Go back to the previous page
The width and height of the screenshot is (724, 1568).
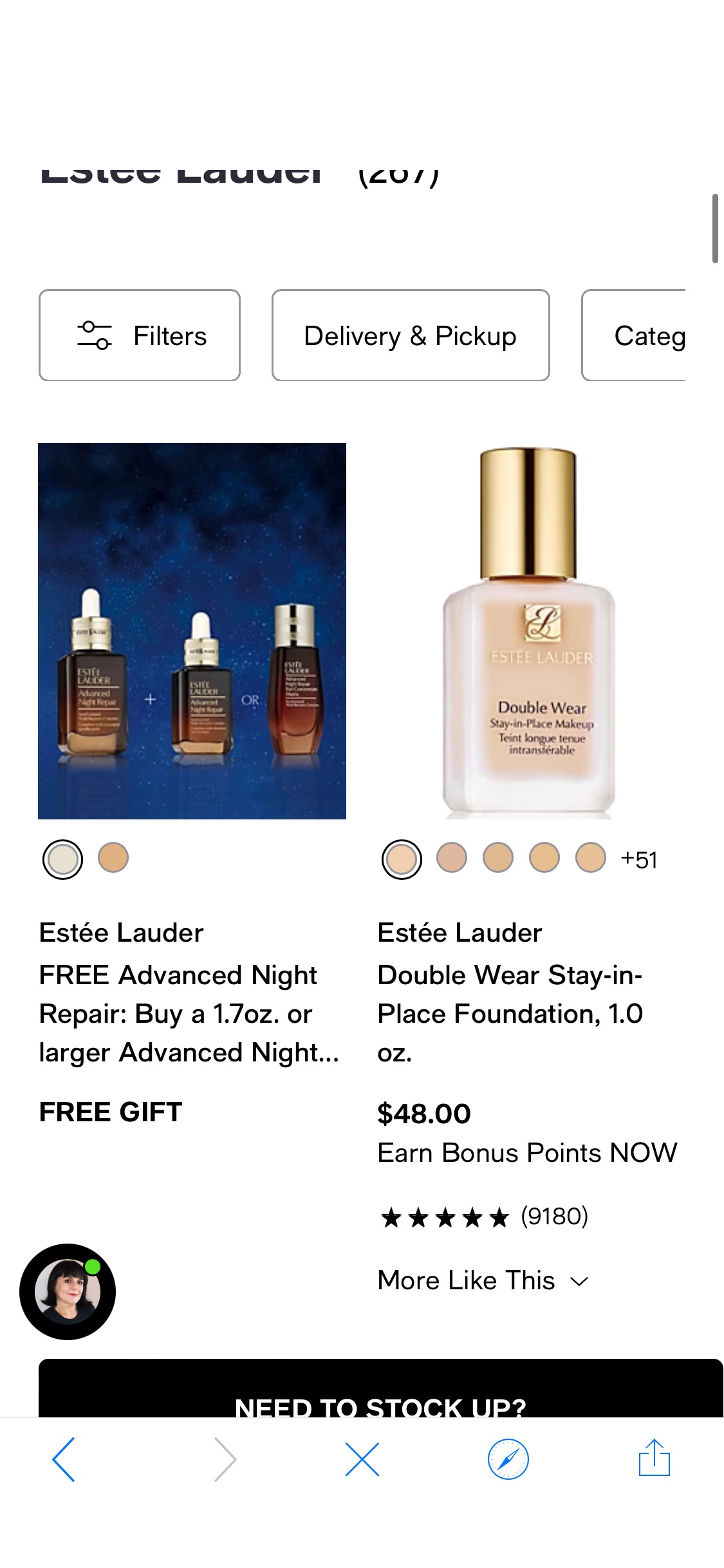click(x=63, y=1459)
